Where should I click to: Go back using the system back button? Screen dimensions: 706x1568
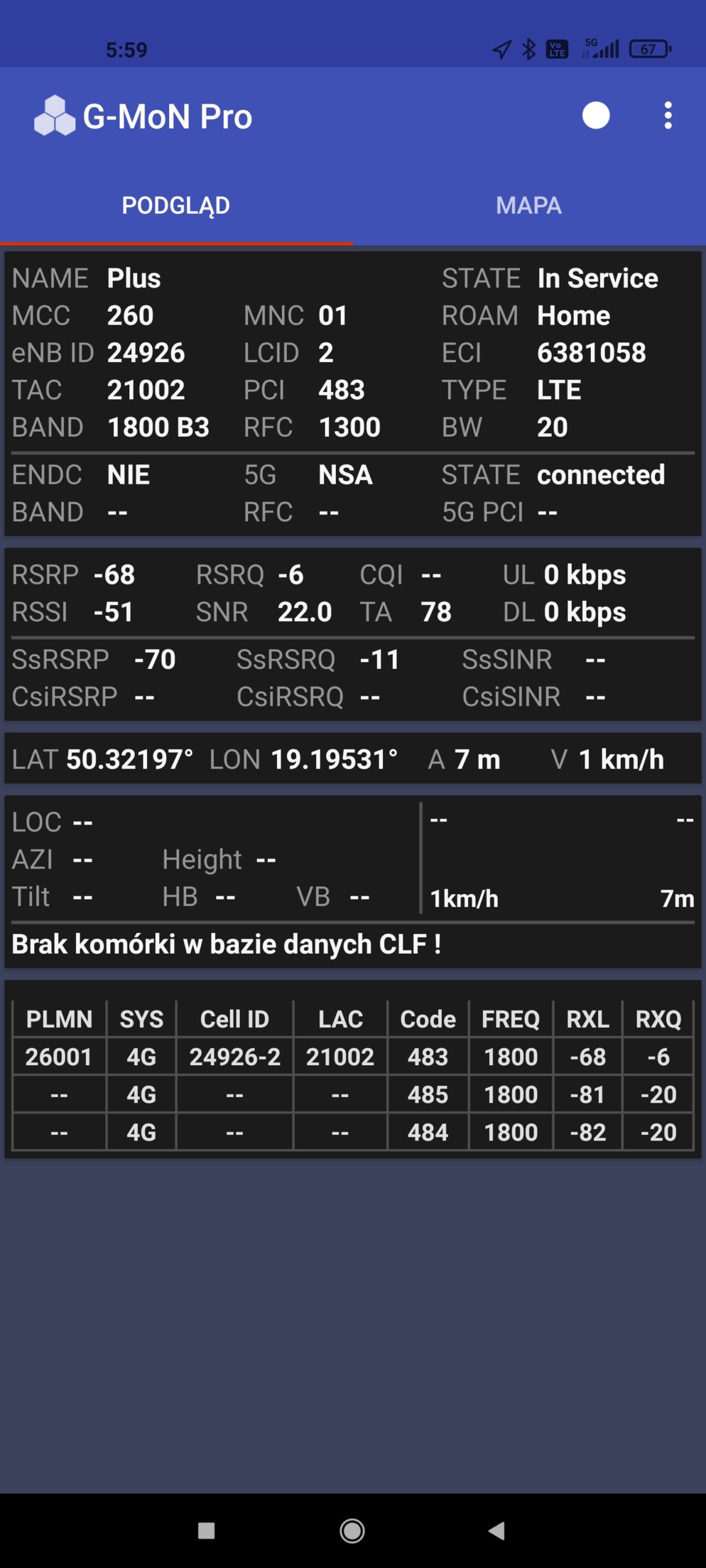pyautogui.click(x=496, y=1531)
